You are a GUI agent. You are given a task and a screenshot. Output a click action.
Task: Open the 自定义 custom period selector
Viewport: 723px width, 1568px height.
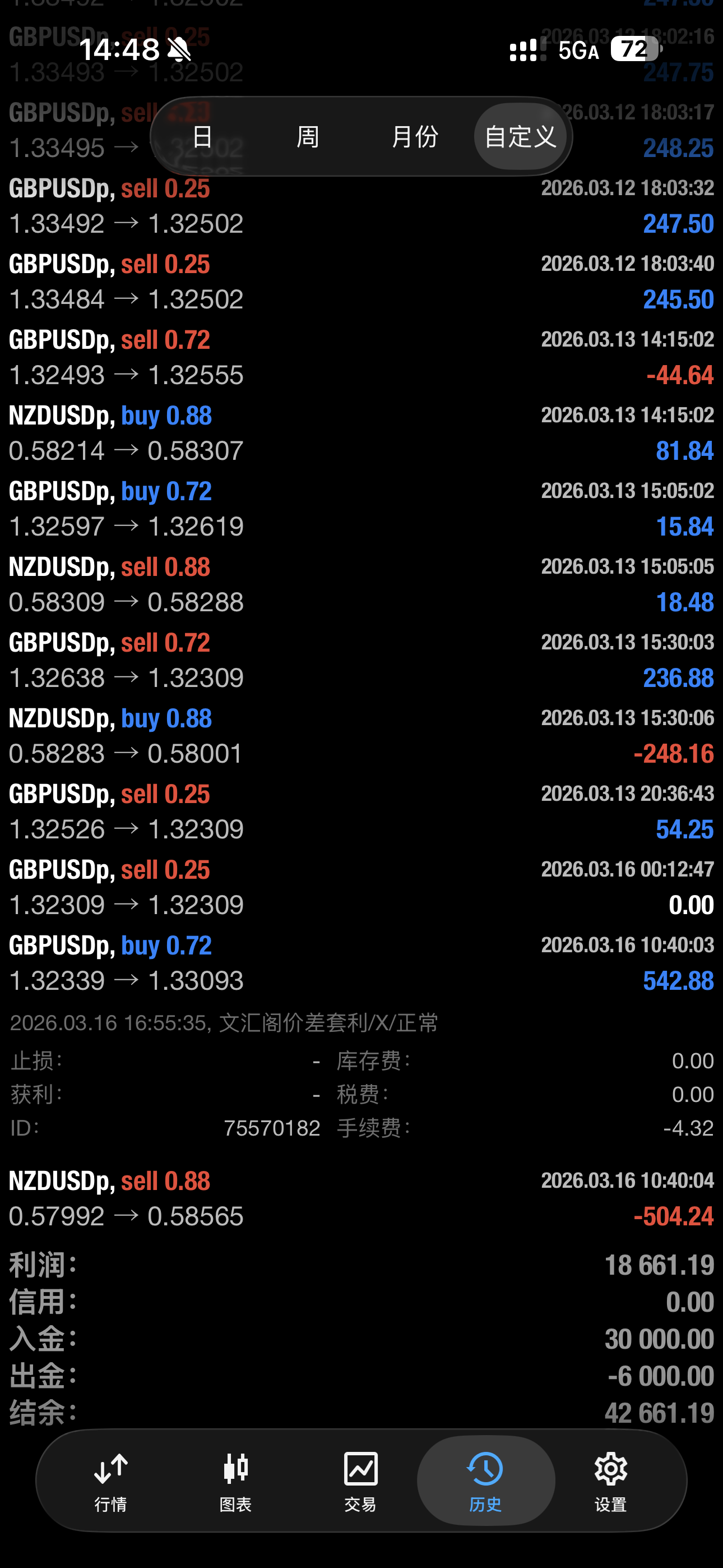520,137
